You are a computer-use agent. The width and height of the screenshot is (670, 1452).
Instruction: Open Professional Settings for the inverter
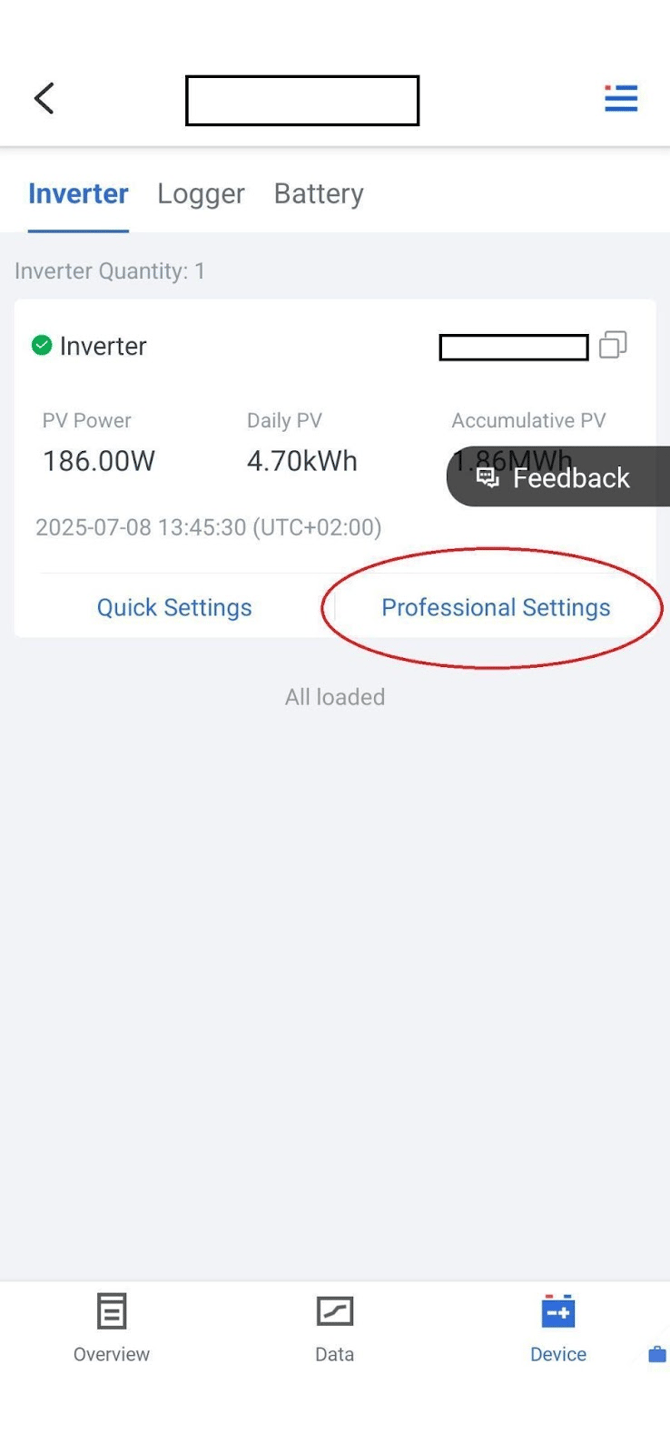pyautogui.click(x=496, y=607)
